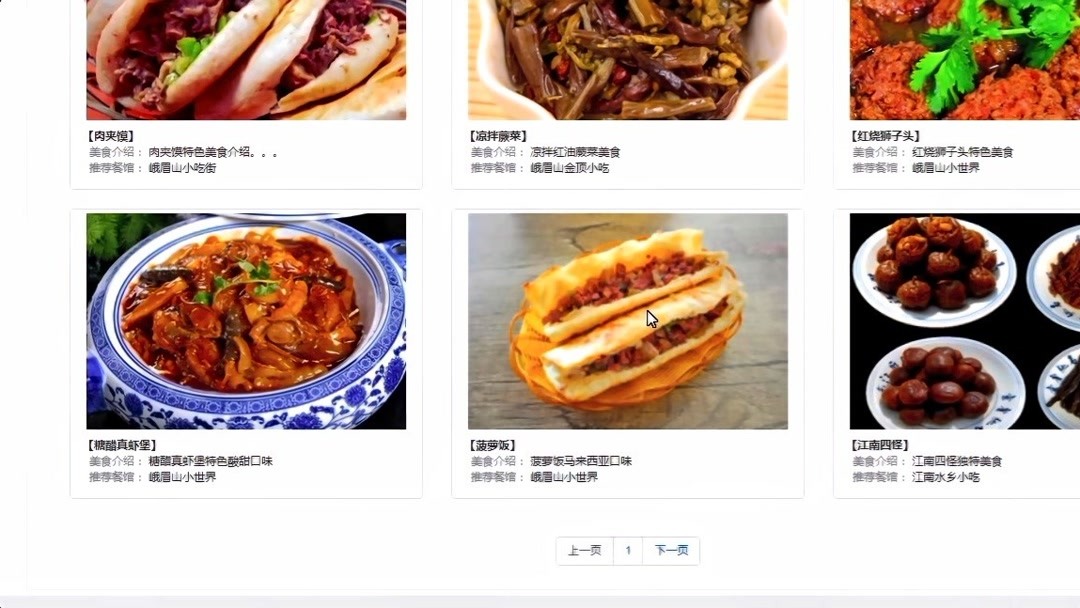Viewport: 1080px width, 608px height.
Task: Open the 凉拌蕨菜 food card
Action: [x=627, y=60]
